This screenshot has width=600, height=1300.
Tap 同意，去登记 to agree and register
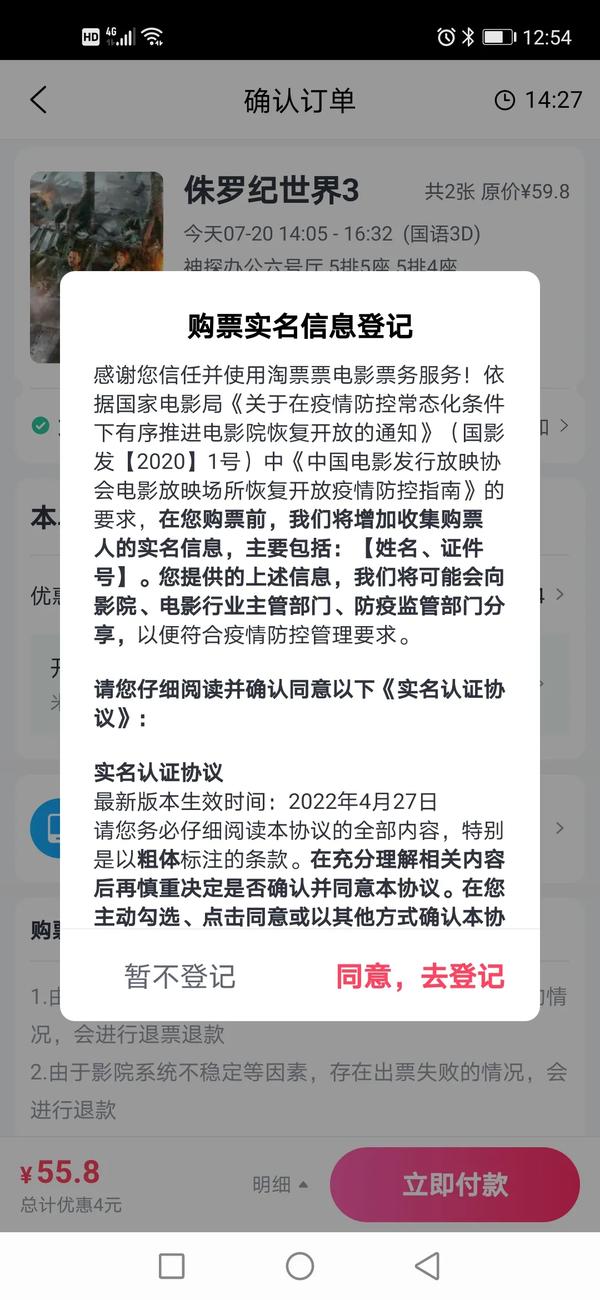420,976
